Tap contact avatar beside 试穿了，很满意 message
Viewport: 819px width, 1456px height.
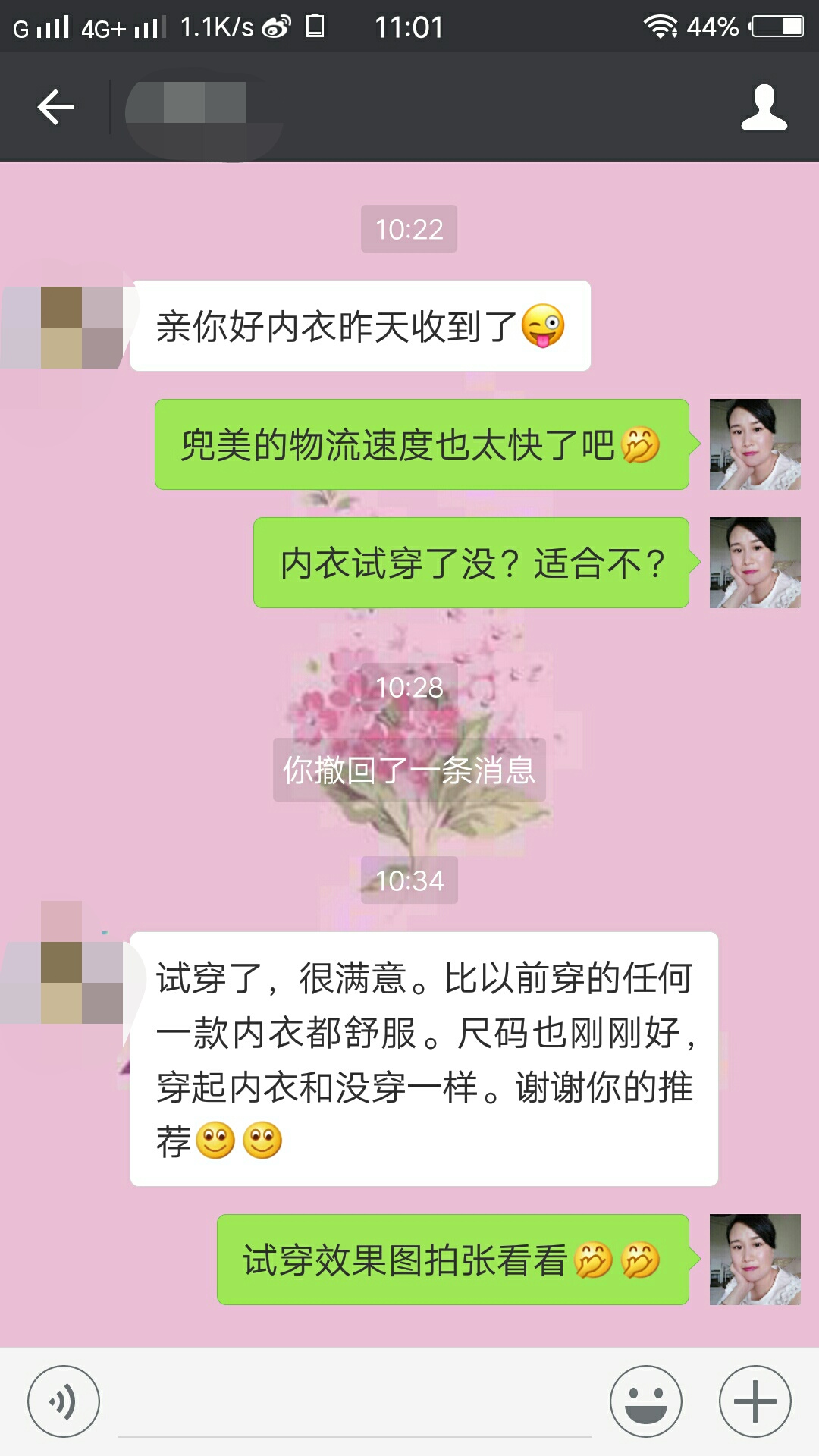[72, 978]
